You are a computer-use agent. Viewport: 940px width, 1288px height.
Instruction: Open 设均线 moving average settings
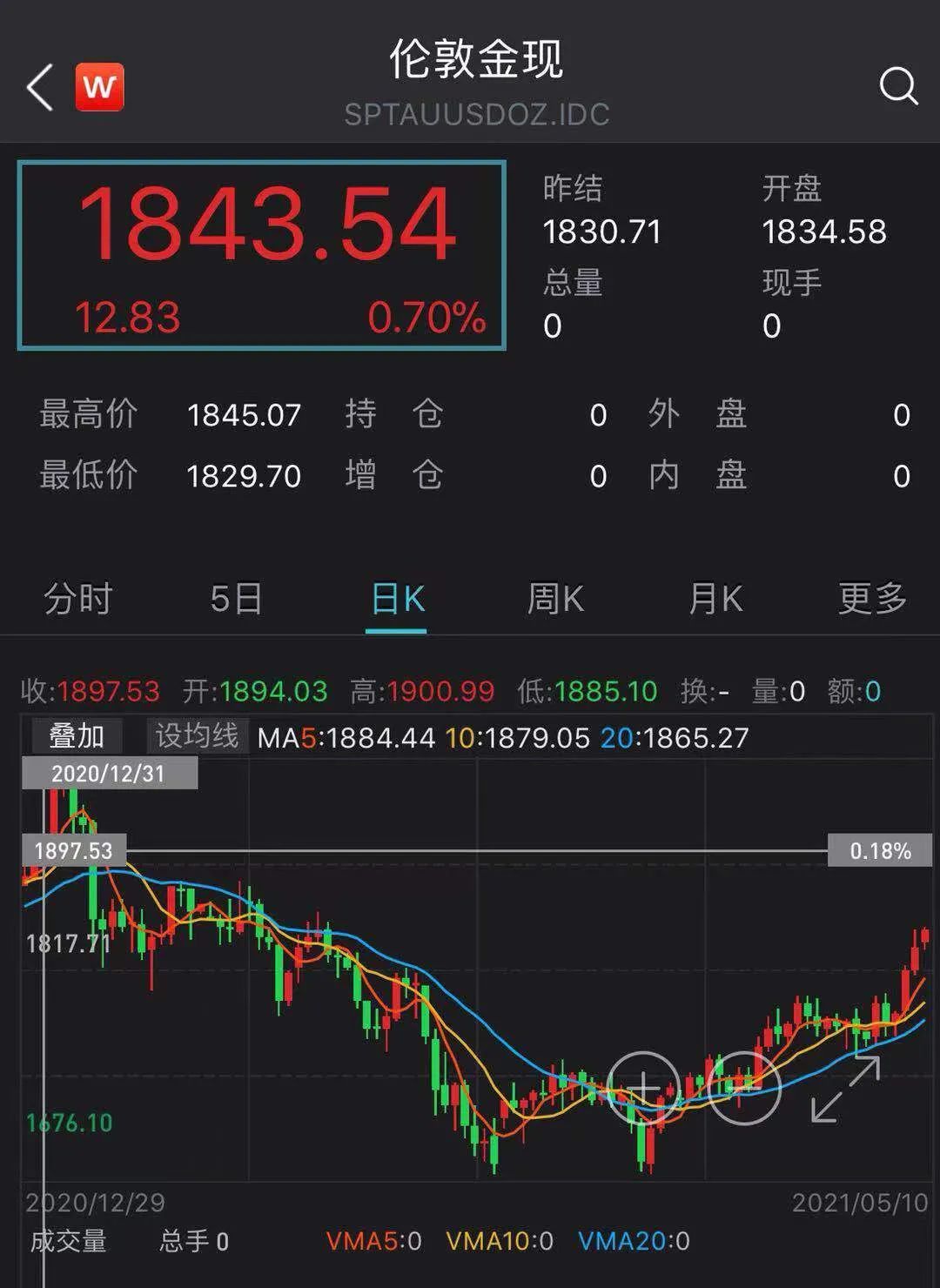197,737
